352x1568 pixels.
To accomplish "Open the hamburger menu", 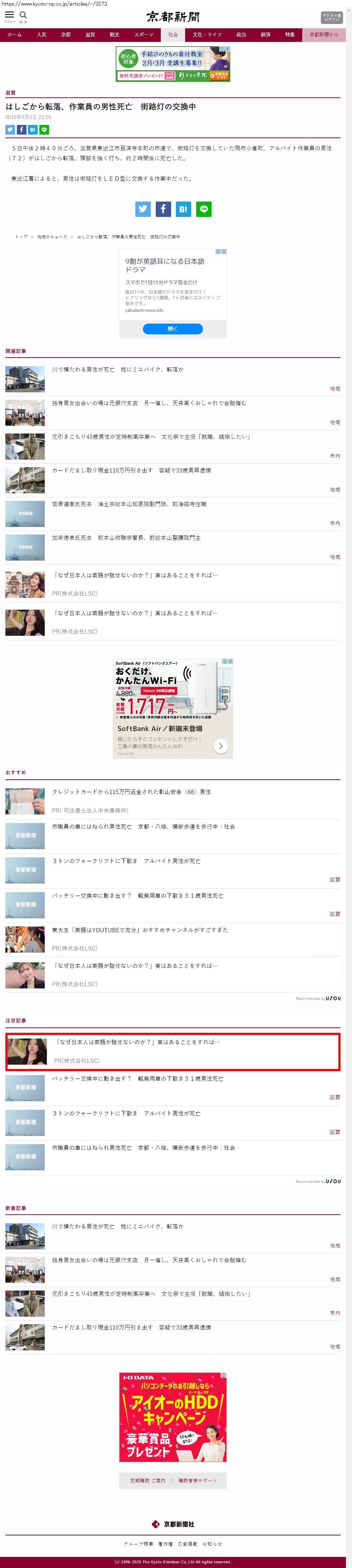I will pos(9,16).
